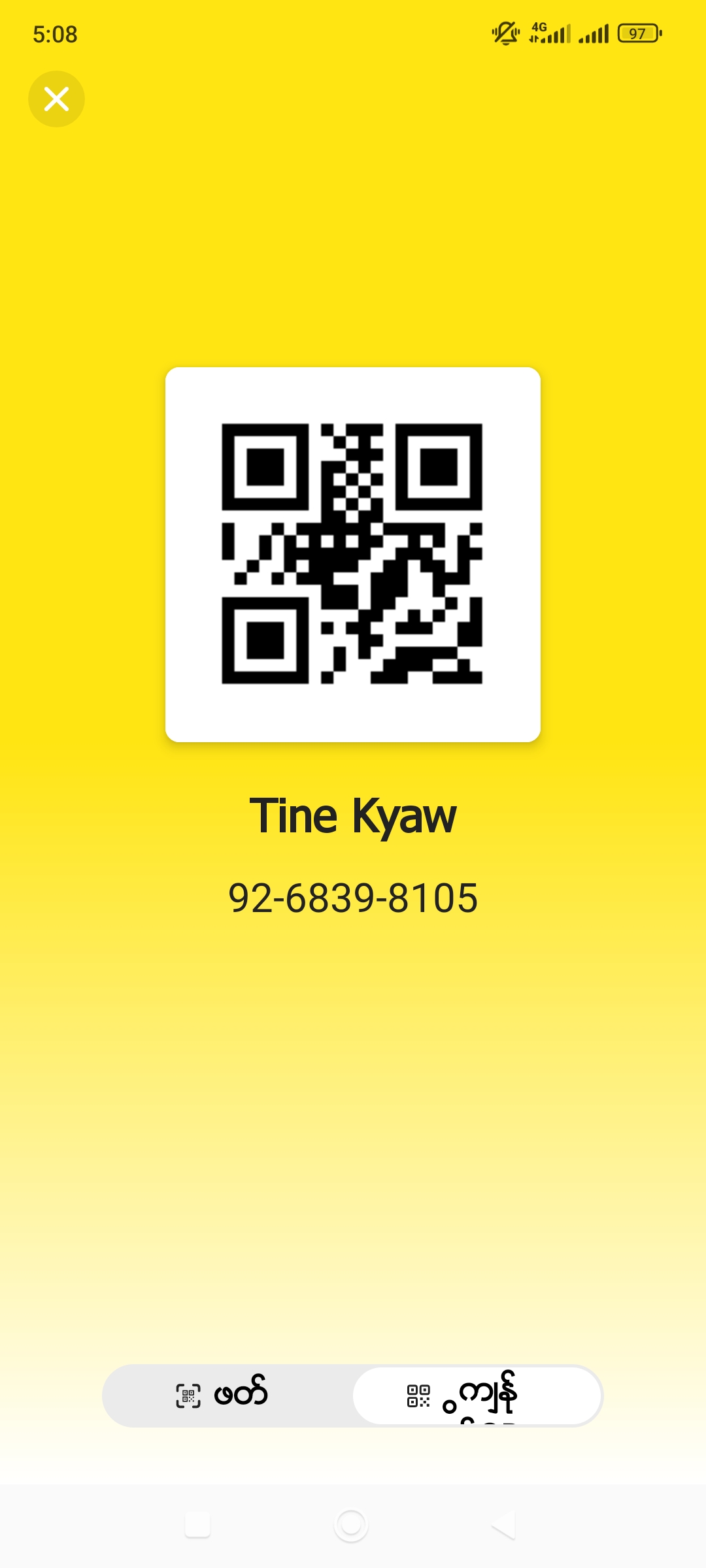Image resolution: width=706 pixels, height=1568 pixels.
Task: Go back using system navigation
Action: point(504,1526)
